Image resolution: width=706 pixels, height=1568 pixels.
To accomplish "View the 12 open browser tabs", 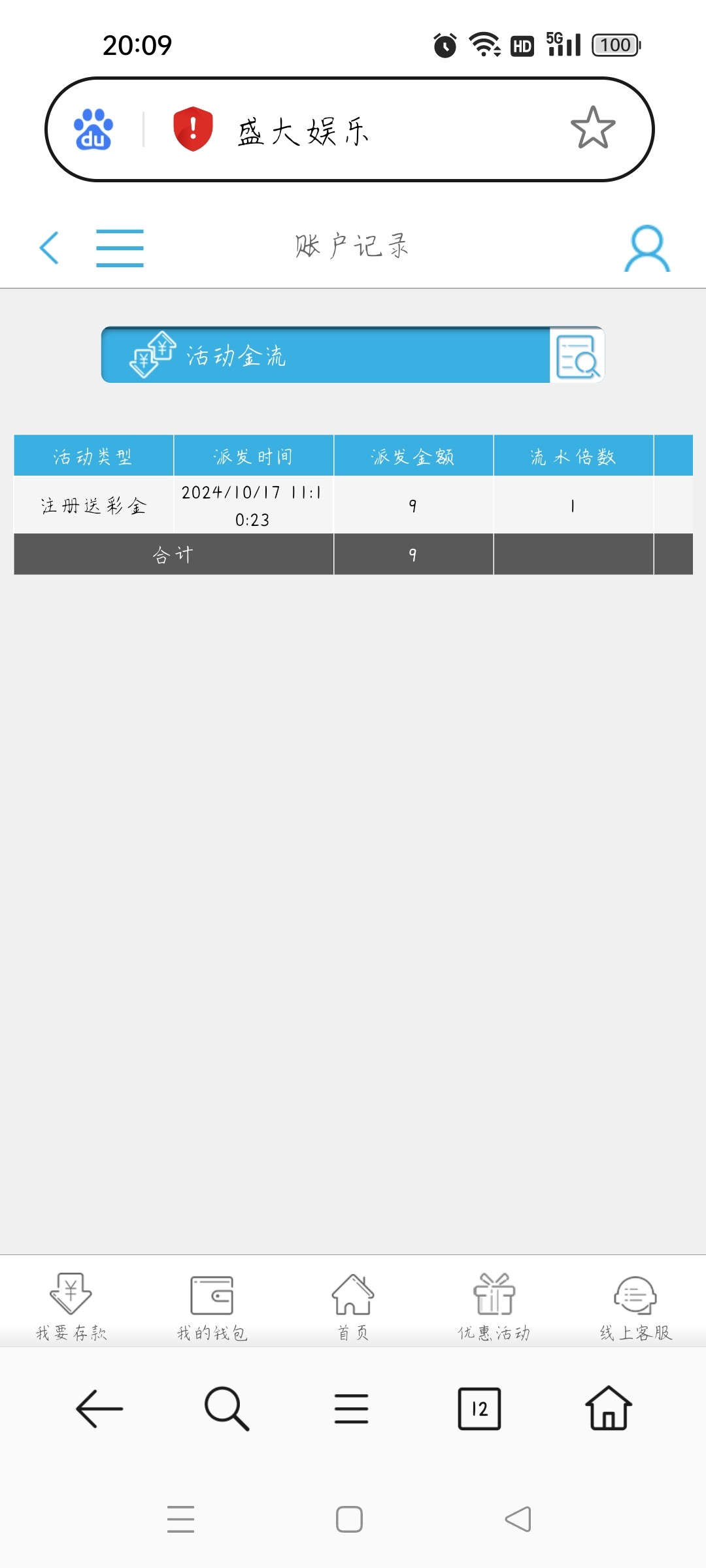I will pyautogui.click(x=479, y=1409).
